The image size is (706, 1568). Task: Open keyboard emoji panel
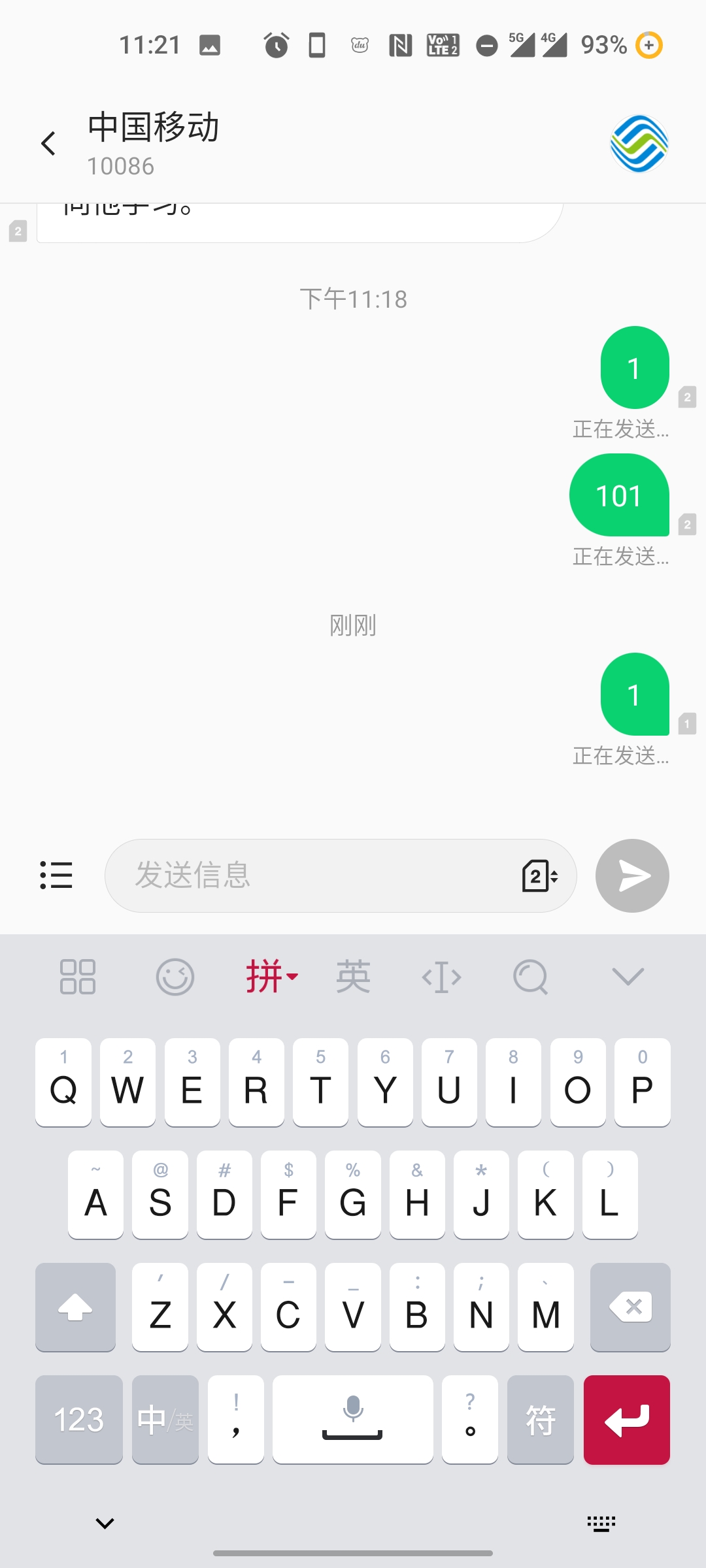click(x=175, y=977)
